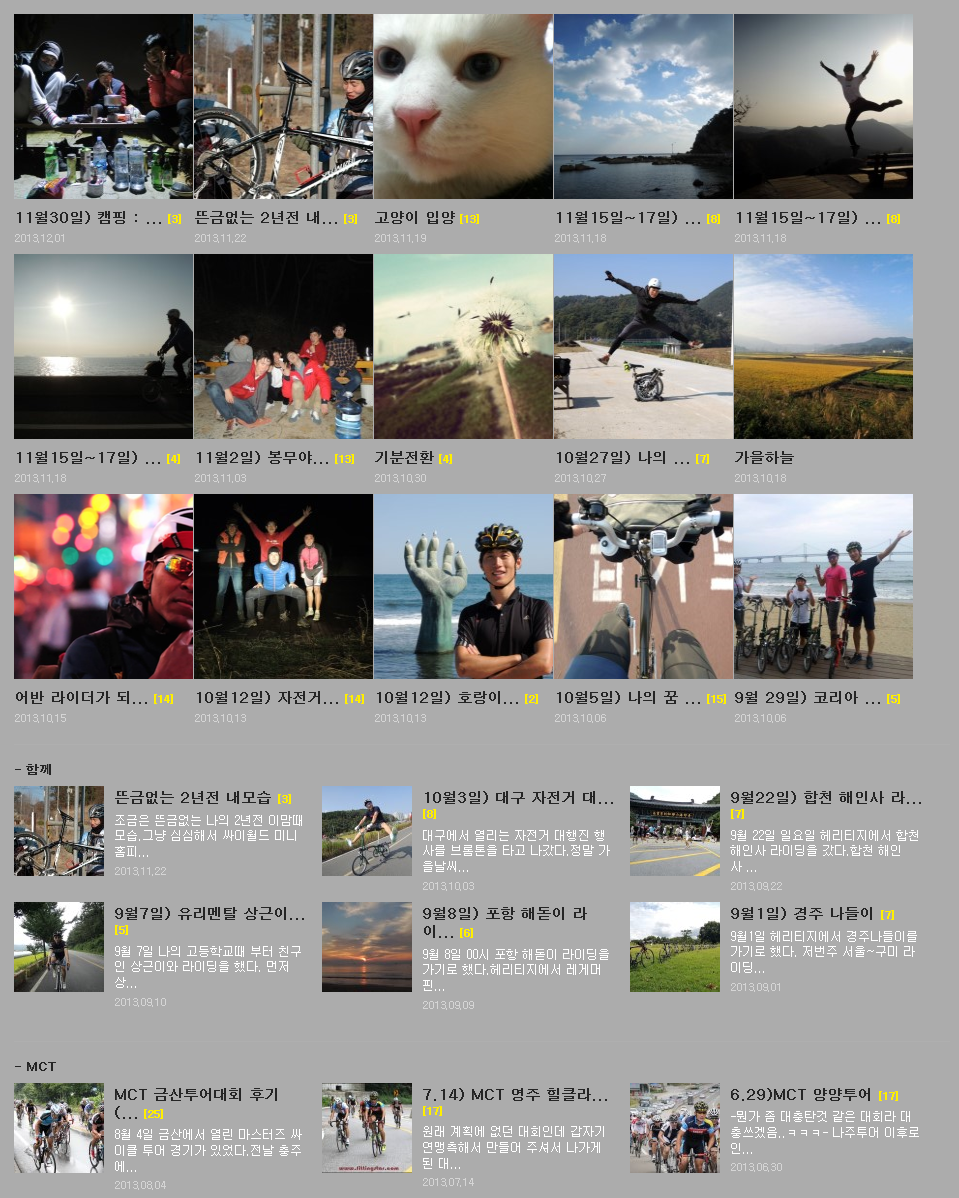
Task: Open 9월7일 유리멘탈 상근이 article
Action: click(209, 914)
